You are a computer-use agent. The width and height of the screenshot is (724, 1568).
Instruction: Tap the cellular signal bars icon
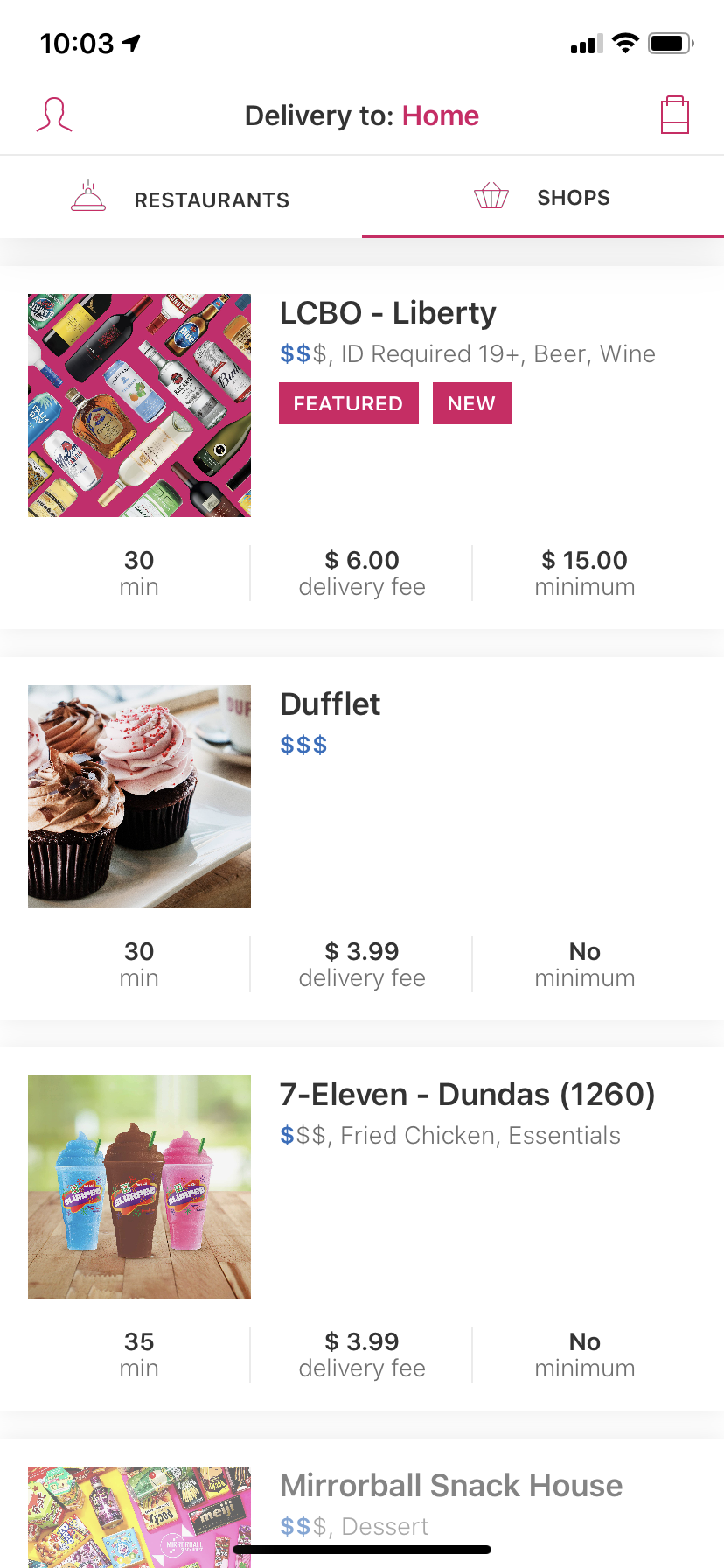(x=584, y=44)
